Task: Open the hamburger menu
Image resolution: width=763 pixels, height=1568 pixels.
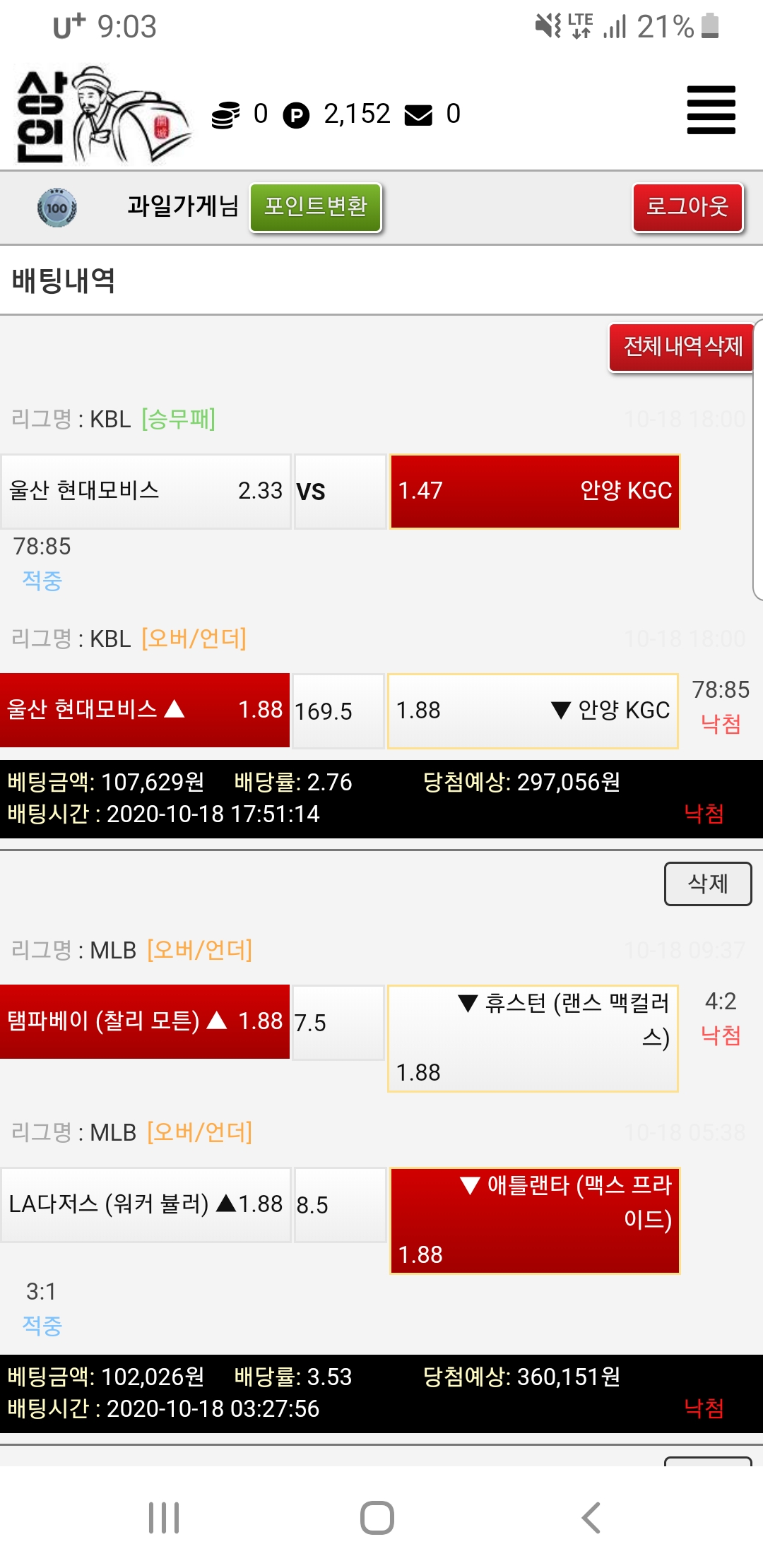Action: [x=711, y=110]
